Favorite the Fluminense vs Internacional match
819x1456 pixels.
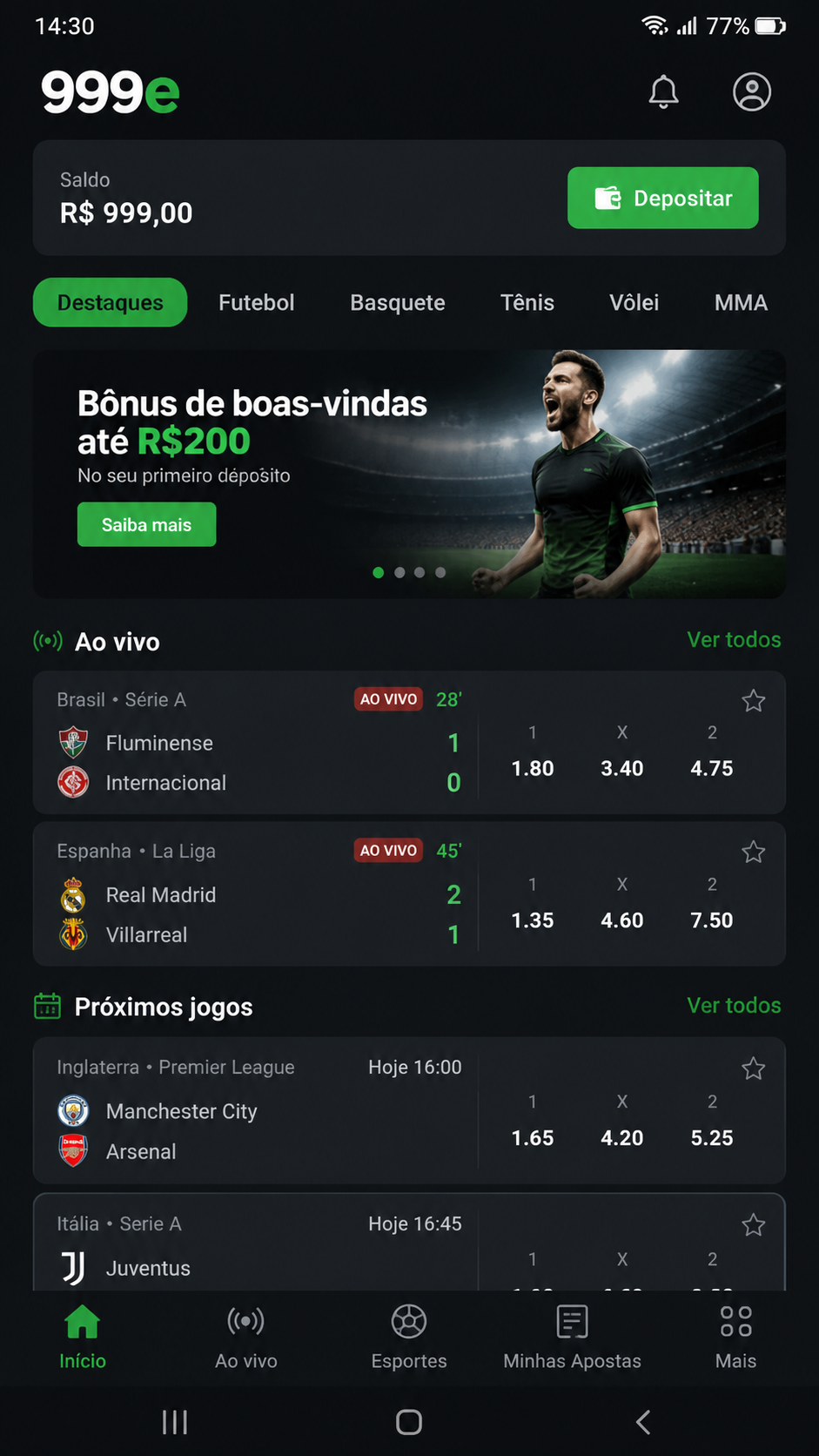coord(754,701)
